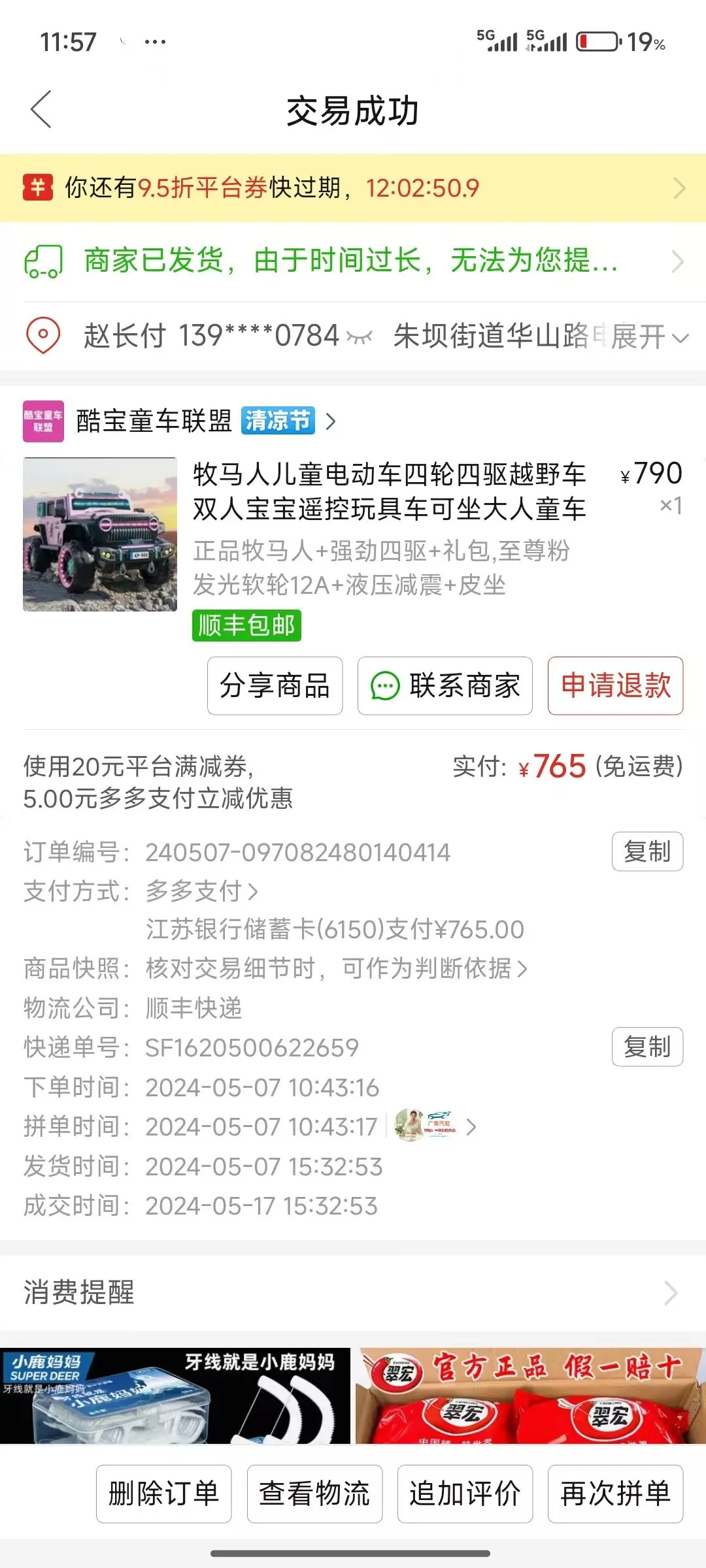The image size is (706, 1568).
Task: Reveal the hidden phone number with the eye icon
Action: (x=359, y=337)
